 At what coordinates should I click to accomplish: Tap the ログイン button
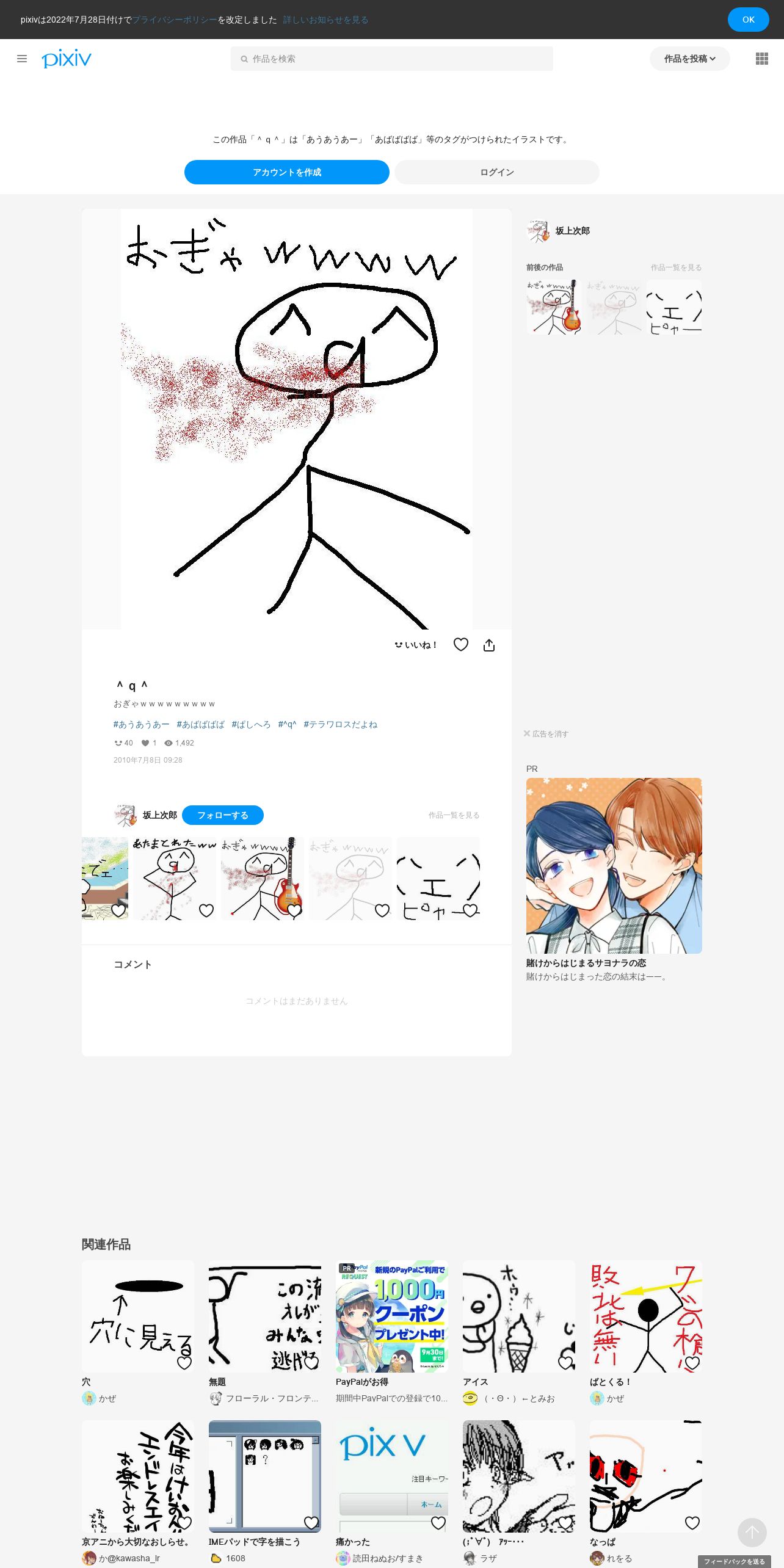(497, 172)
